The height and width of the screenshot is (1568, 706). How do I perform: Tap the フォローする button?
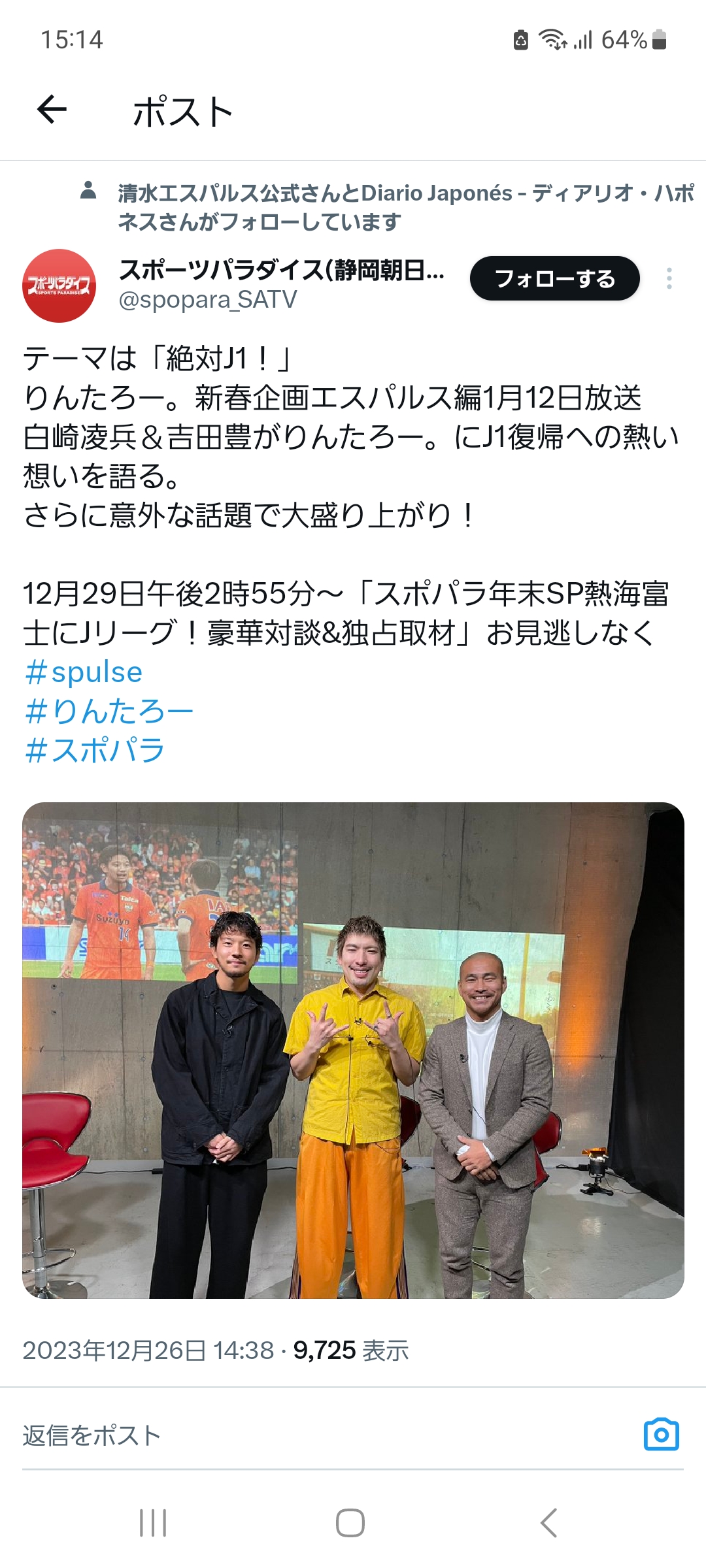(x=554, y=279)
